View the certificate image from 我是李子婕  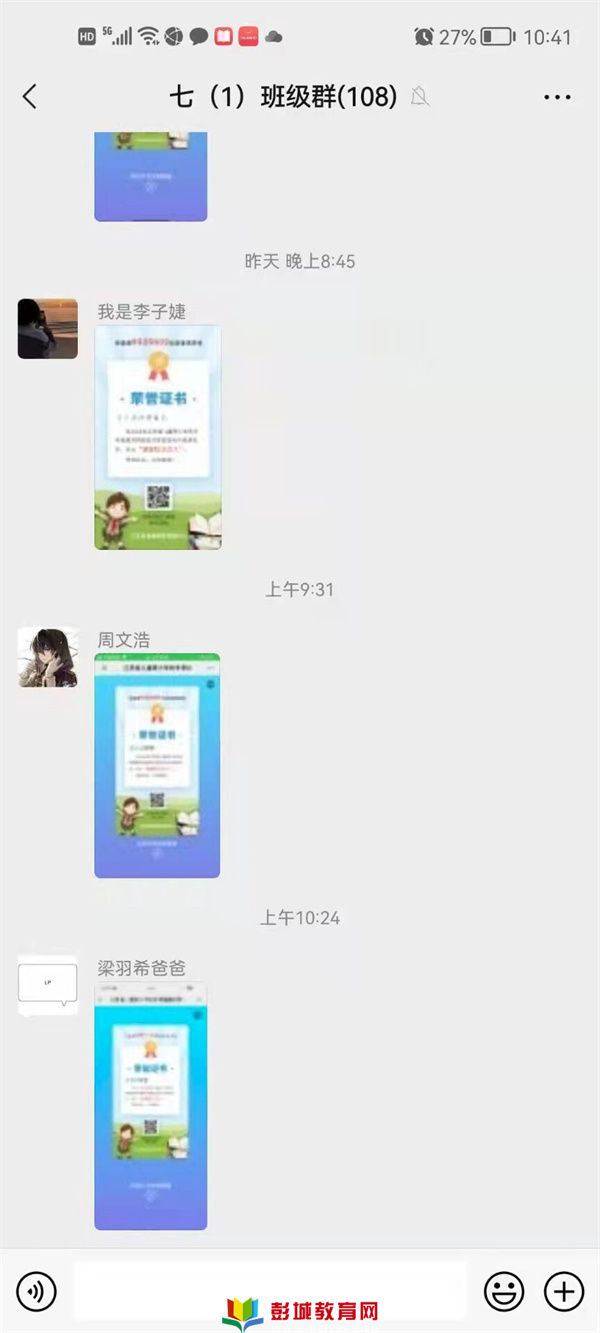158,437
